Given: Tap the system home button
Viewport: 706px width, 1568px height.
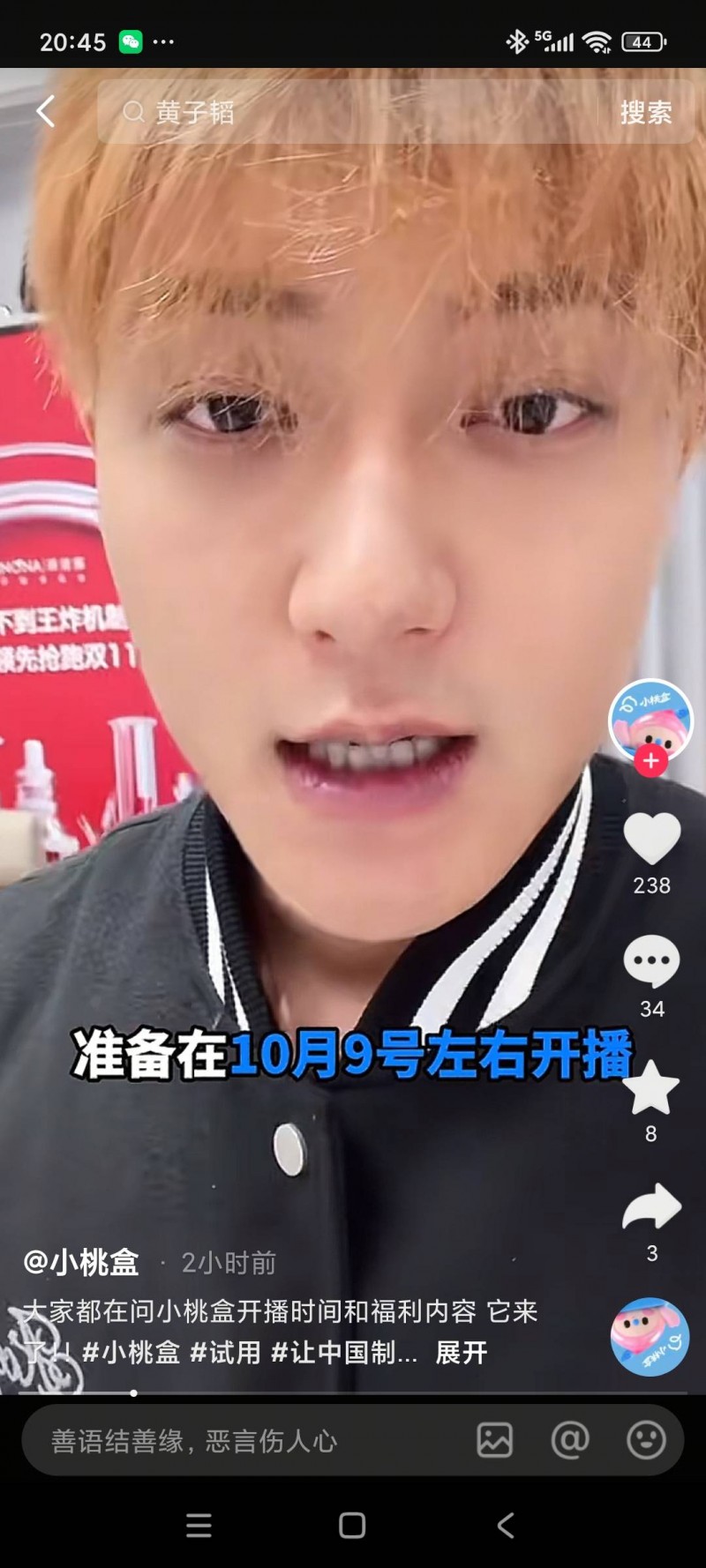Looking at the screenshot, I should pos(352,1525).
